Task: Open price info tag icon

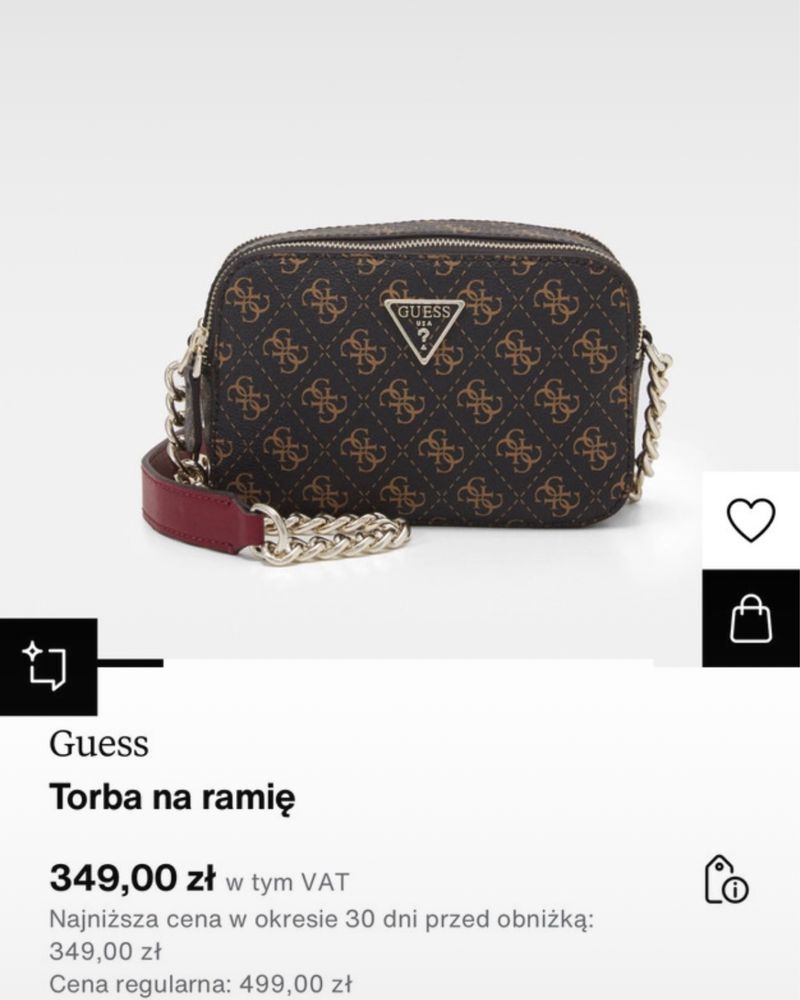Action: click(x=725, y=880)
